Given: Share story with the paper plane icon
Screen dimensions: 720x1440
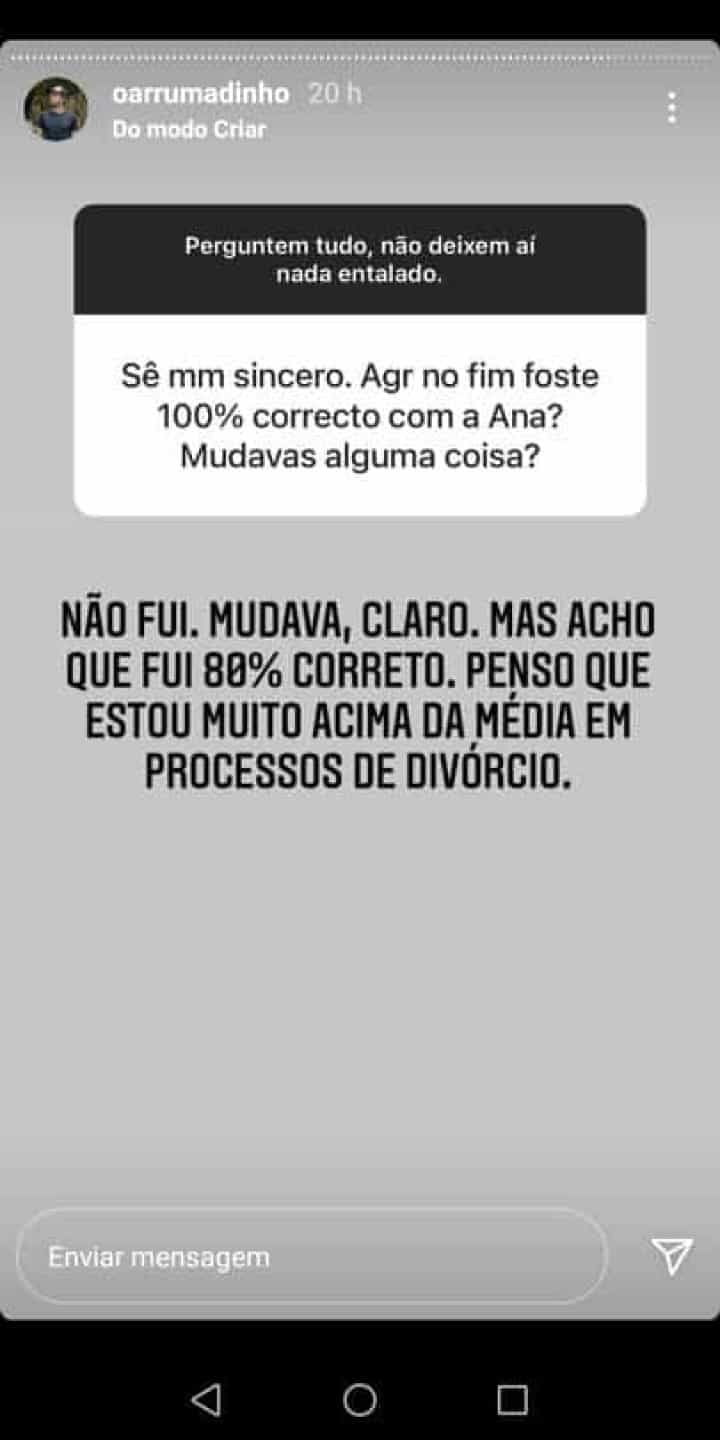Looking at the screenshot, I should 672,1256.
